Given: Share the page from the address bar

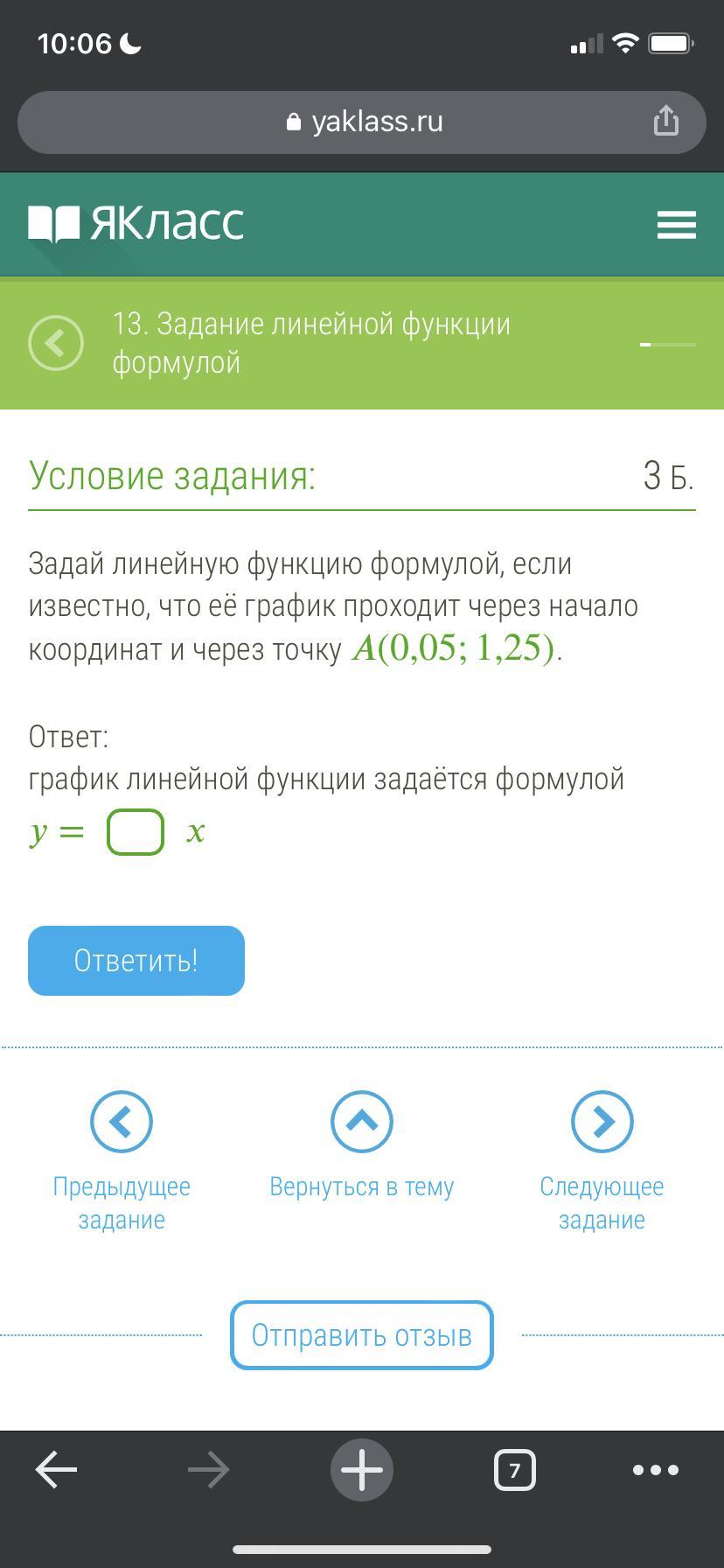Looking at the screenshot, I should [666, 121].
